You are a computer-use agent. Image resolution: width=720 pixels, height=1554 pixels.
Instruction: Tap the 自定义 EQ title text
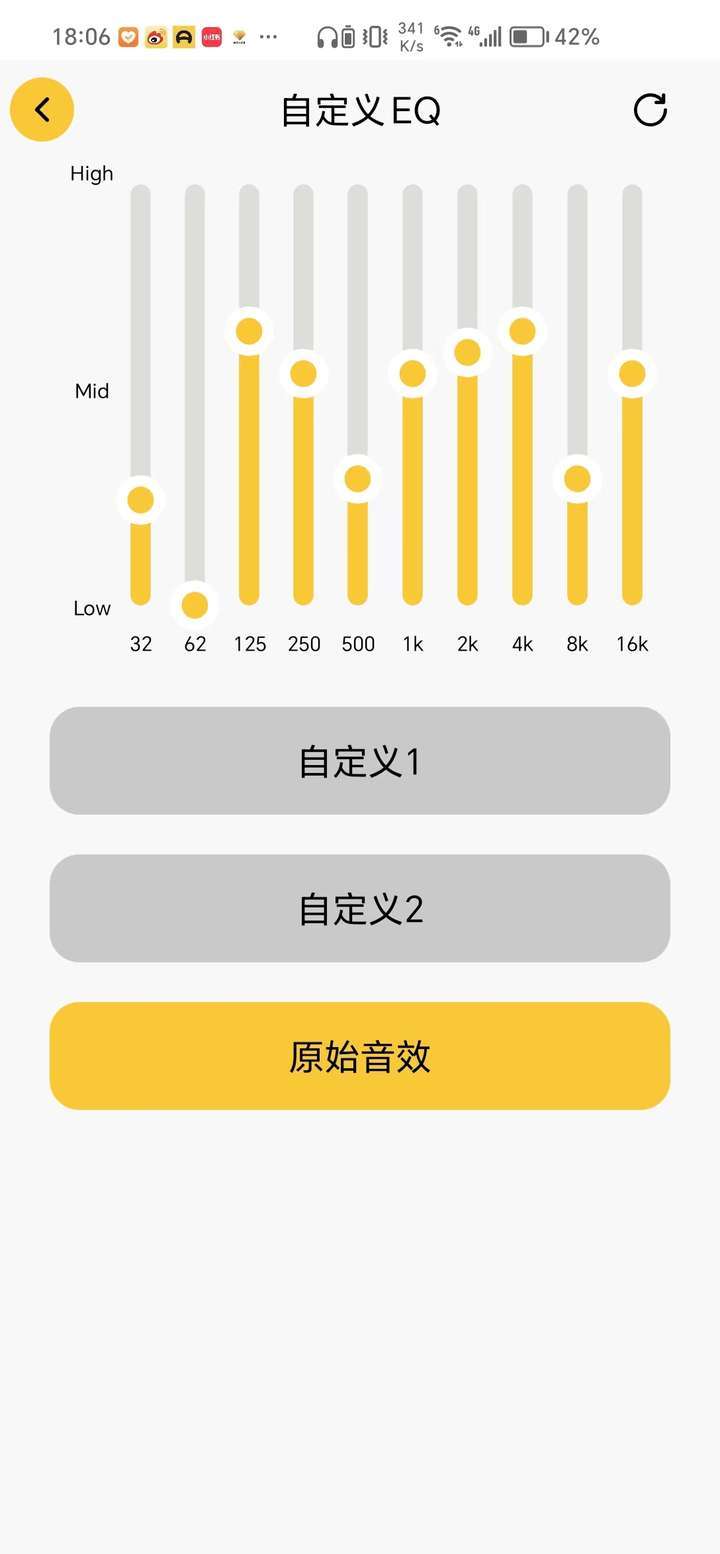click(360, 110)
